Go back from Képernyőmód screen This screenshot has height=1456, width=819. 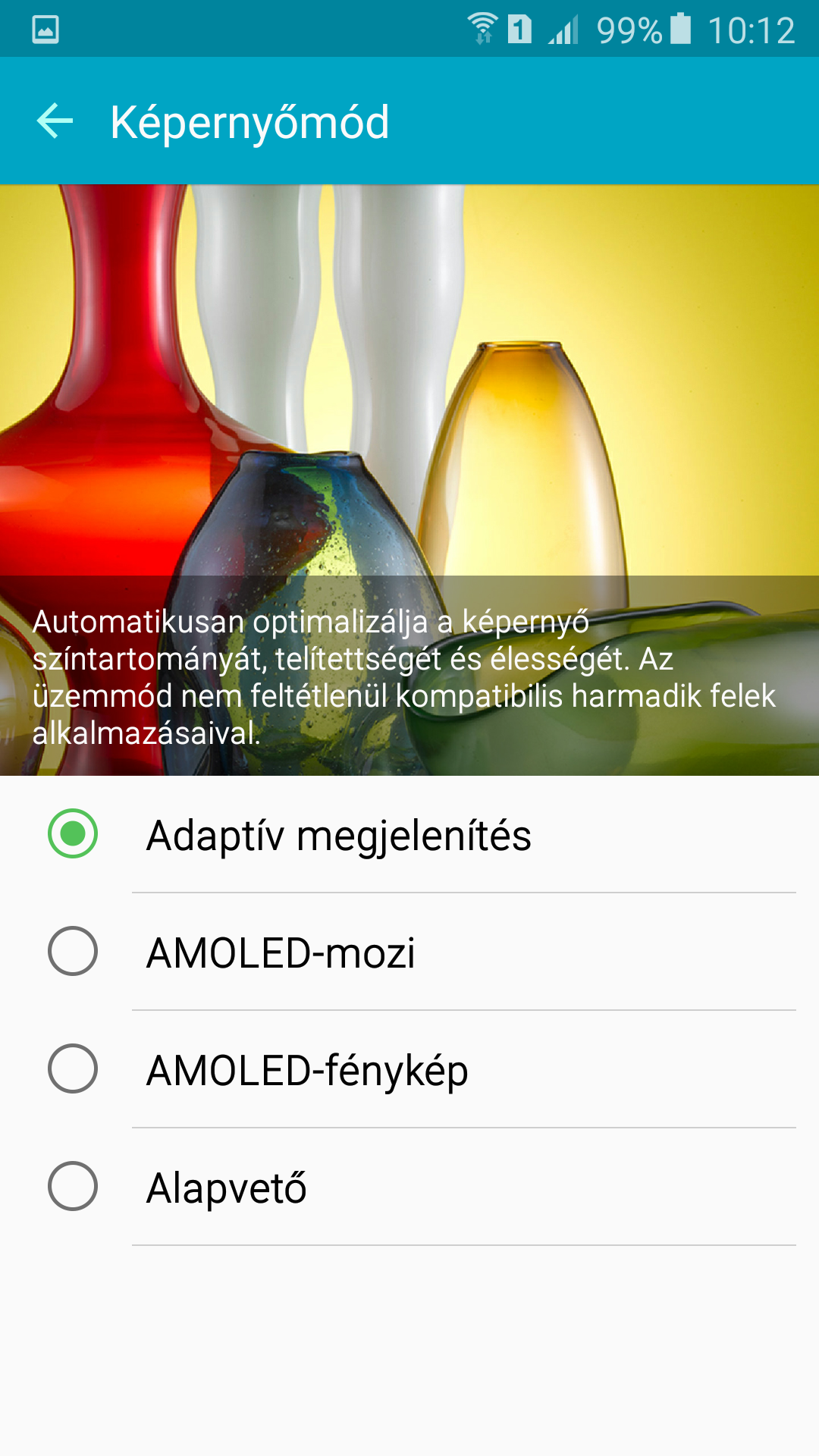(x=55, y=121)
